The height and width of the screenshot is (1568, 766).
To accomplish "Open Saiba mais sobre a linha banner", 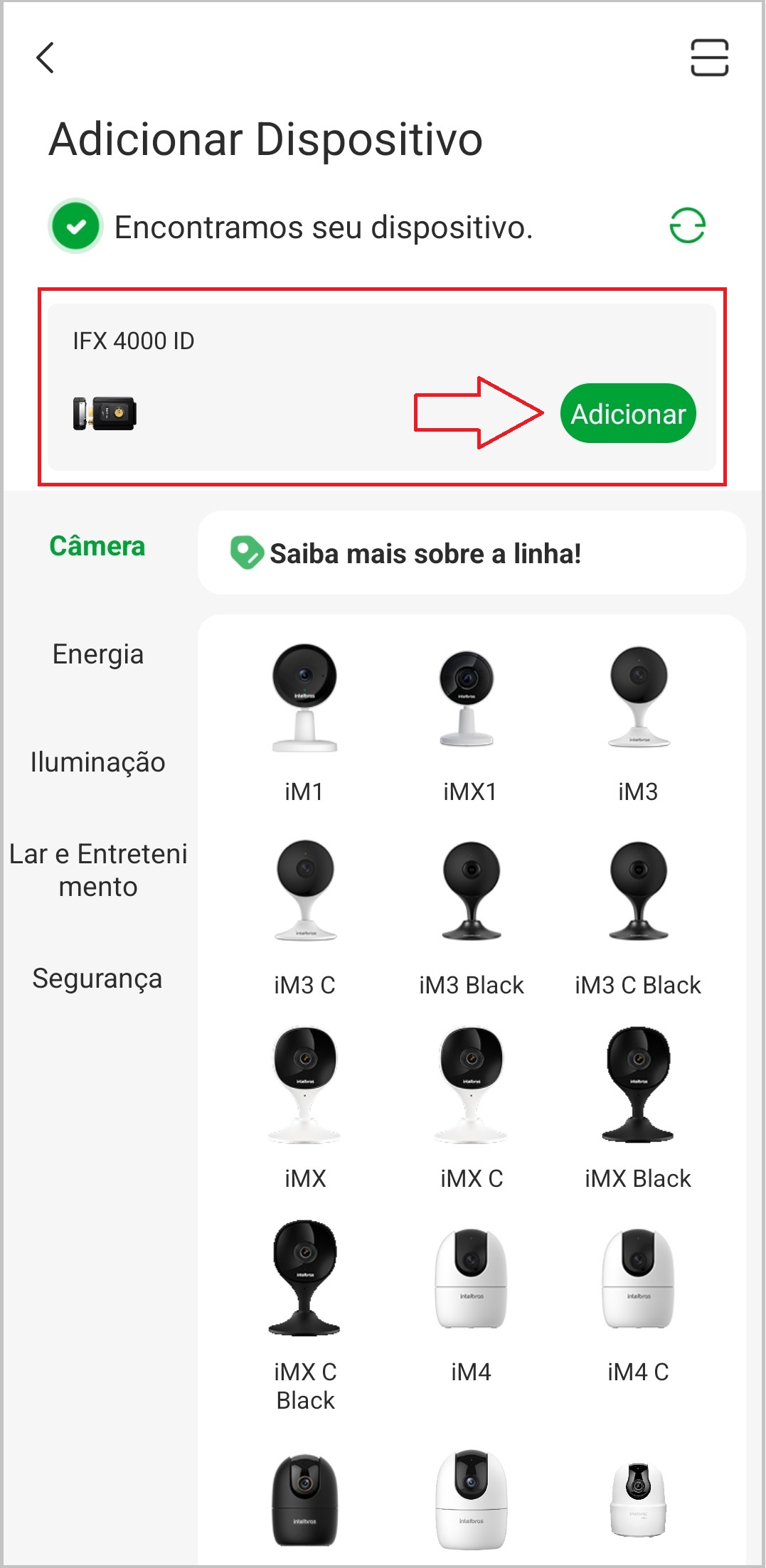I will [x=472, y=553].
